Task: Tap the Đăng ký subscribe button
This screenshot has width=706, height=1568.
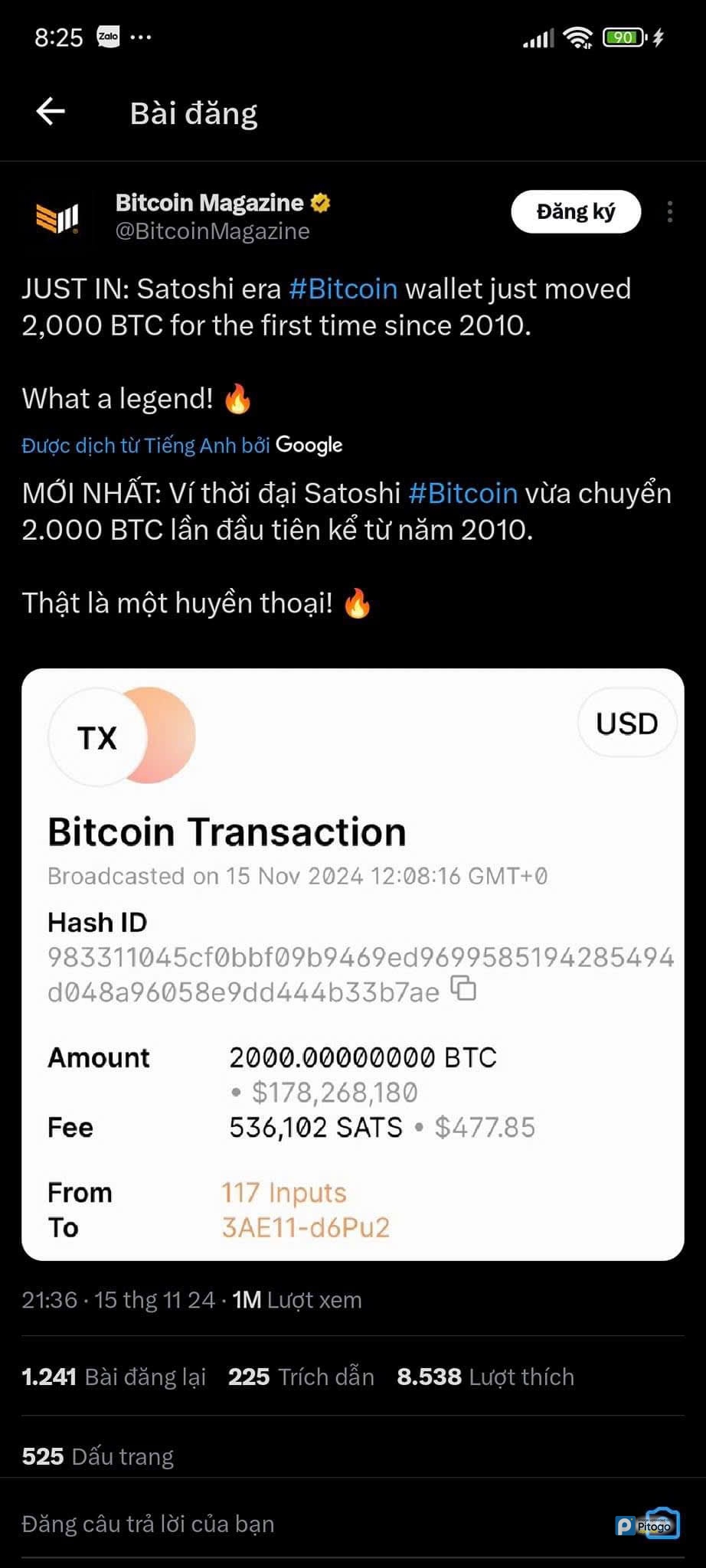Action: [x=575, y=212]
